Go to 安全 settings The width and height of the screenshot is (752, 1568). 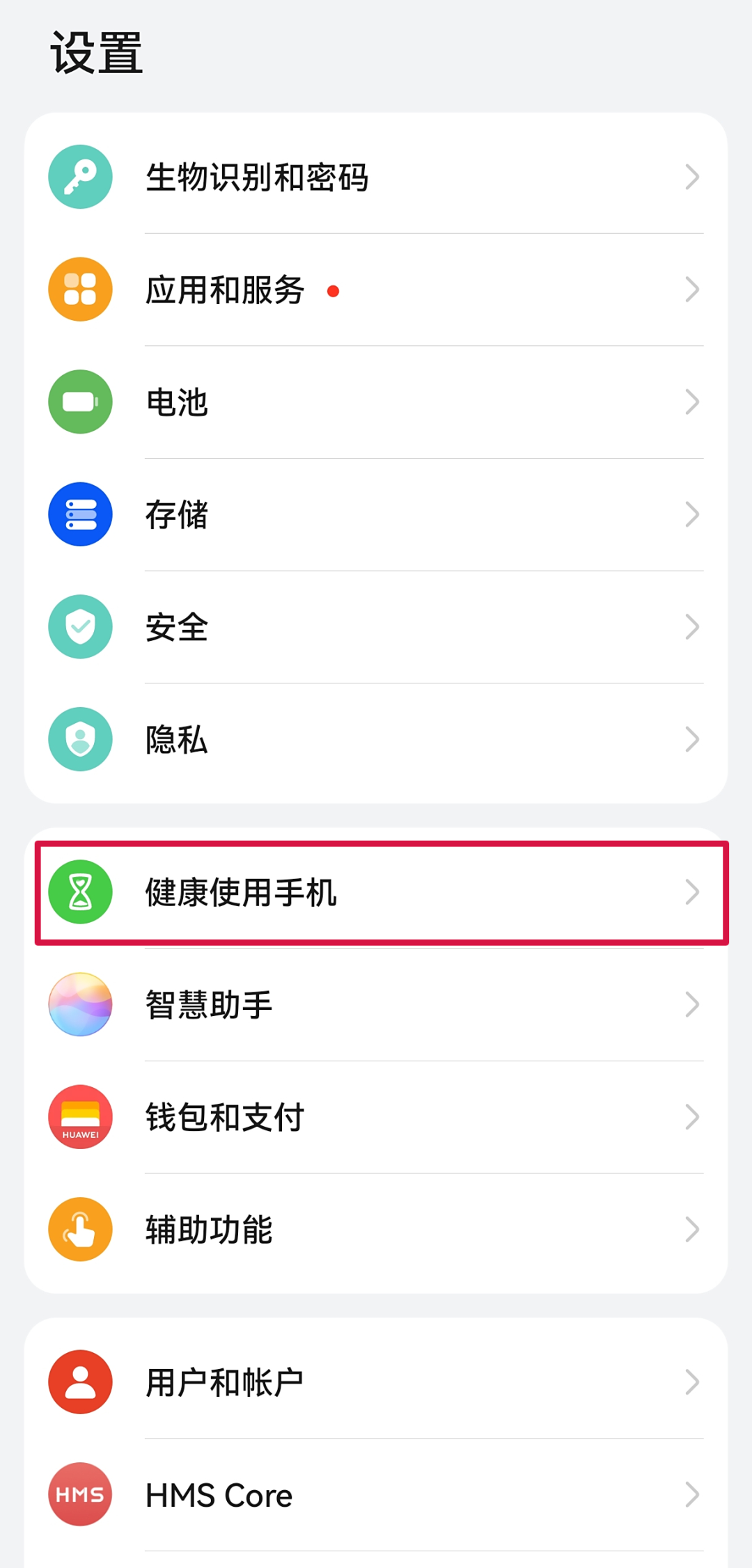tap(376, 627)
